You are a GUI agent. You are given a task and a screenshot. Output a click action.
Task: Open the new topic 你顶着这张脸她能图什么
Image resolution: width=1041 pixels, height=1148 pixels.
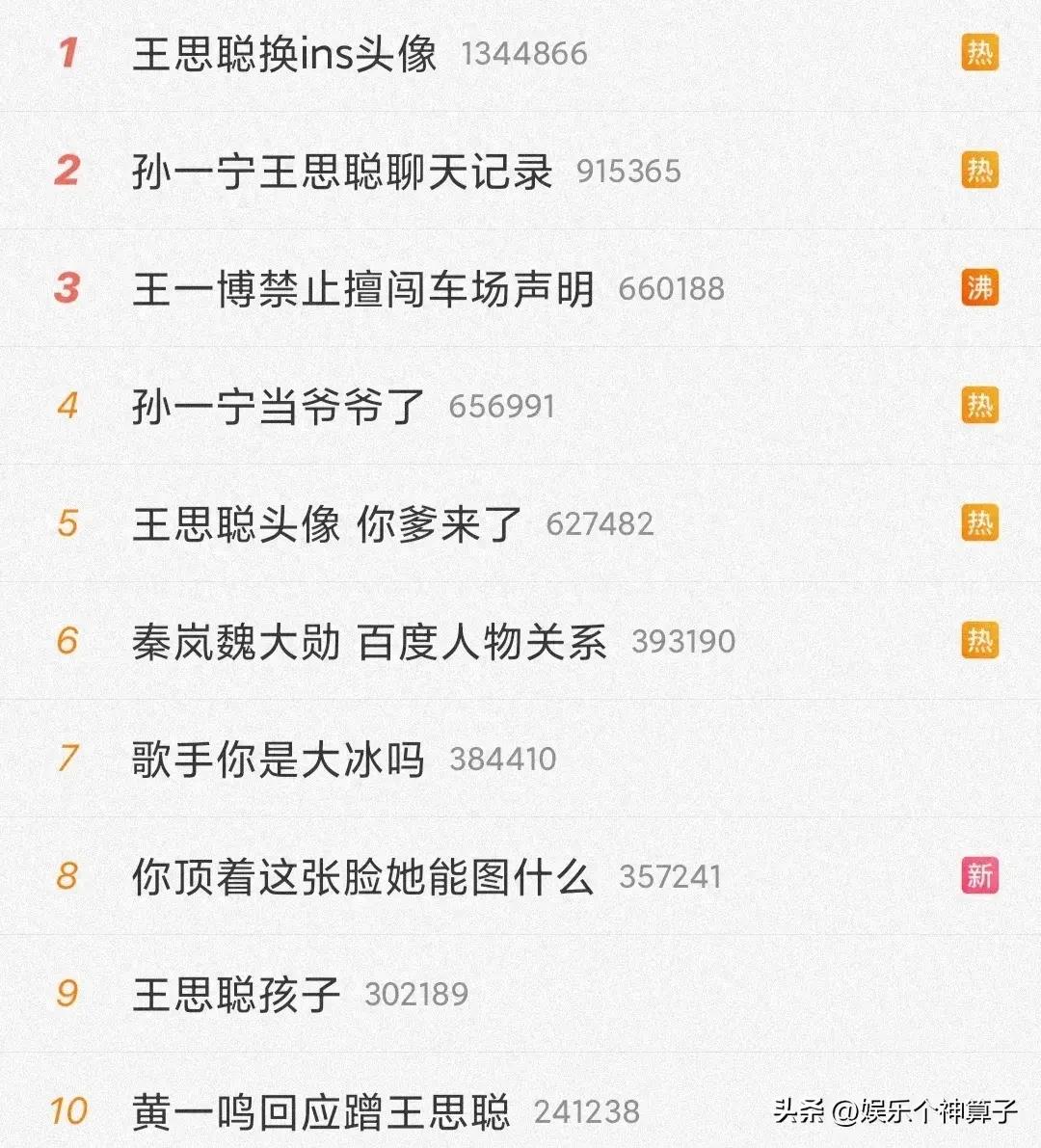[x=362, y=877]
